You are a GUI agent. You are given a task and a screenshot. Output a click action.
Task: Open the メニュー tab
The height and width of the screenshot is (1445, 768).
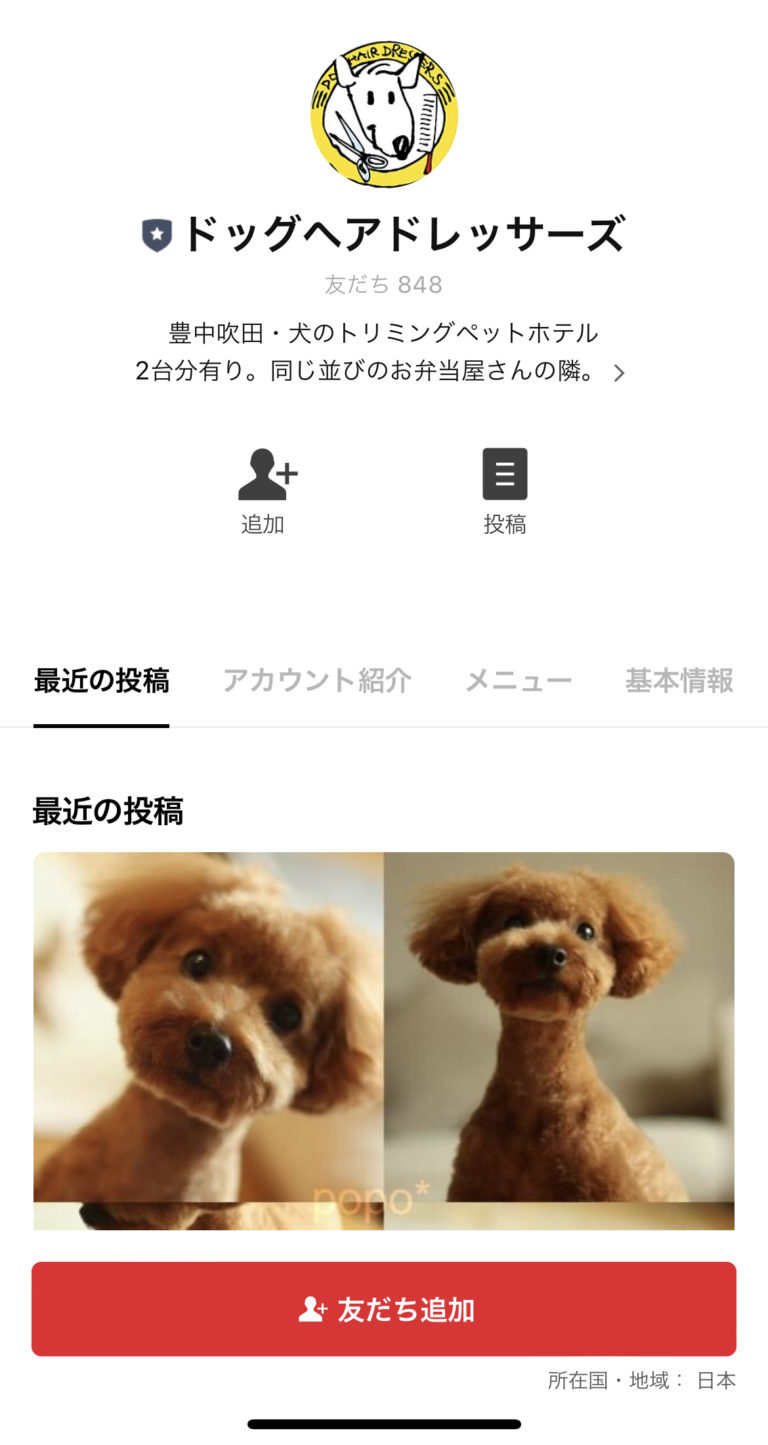[x=518, y=681]
